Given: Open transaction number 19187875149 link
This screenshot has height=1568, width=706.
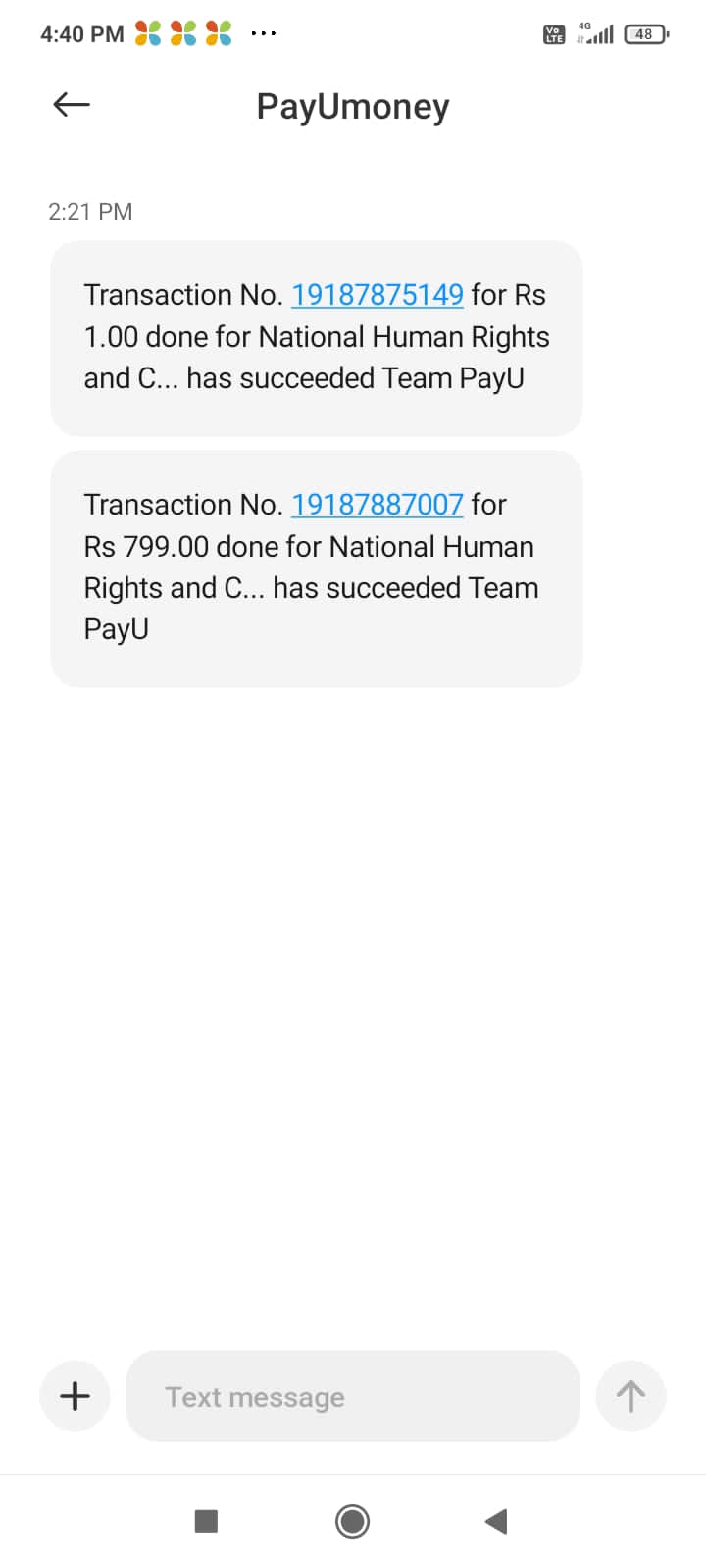Looking at the screenshot, I should point(377,295).
